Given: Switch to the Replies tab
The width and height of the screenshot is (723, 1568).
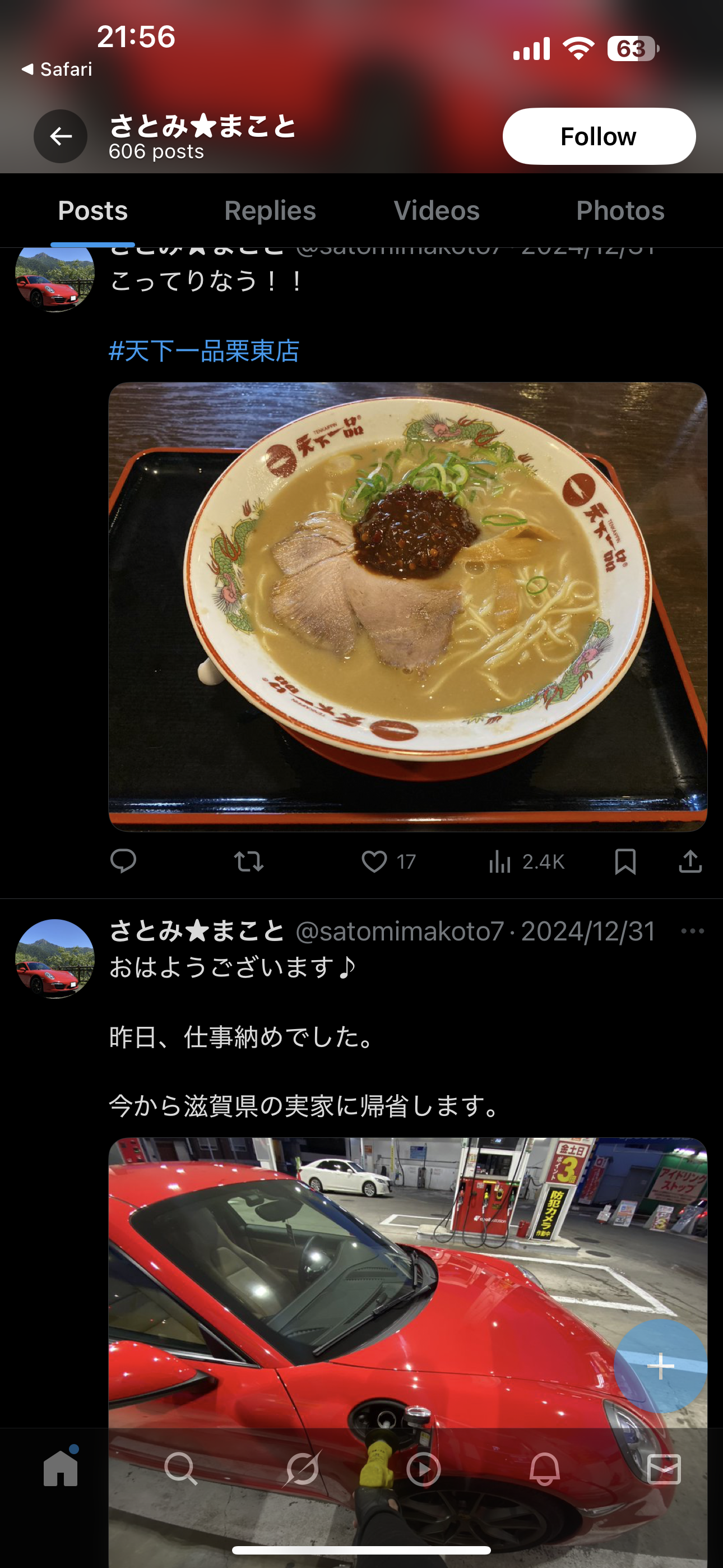Looking at the screenshot, I should [x=270, y=211].
